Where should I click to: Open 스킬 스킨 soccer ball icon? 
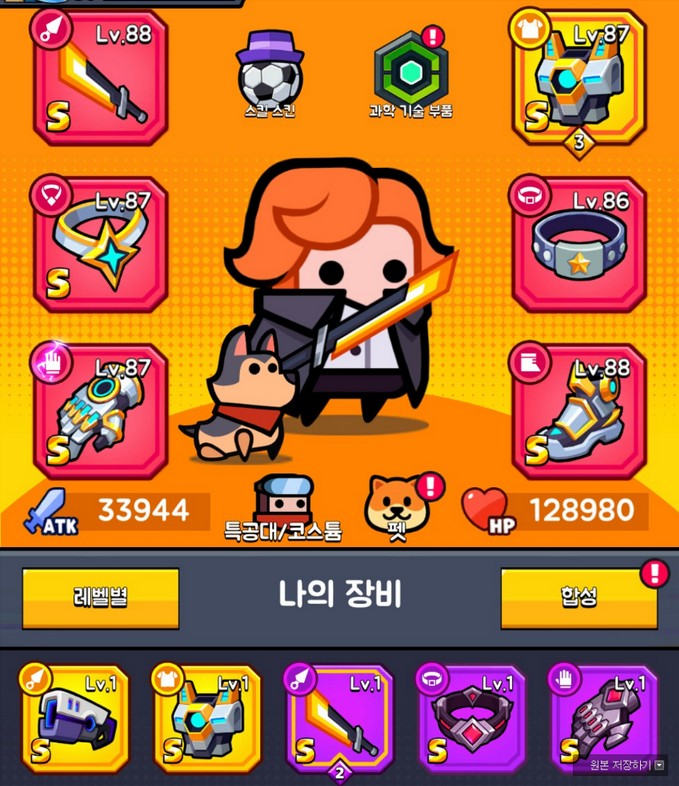pos(268,75)
